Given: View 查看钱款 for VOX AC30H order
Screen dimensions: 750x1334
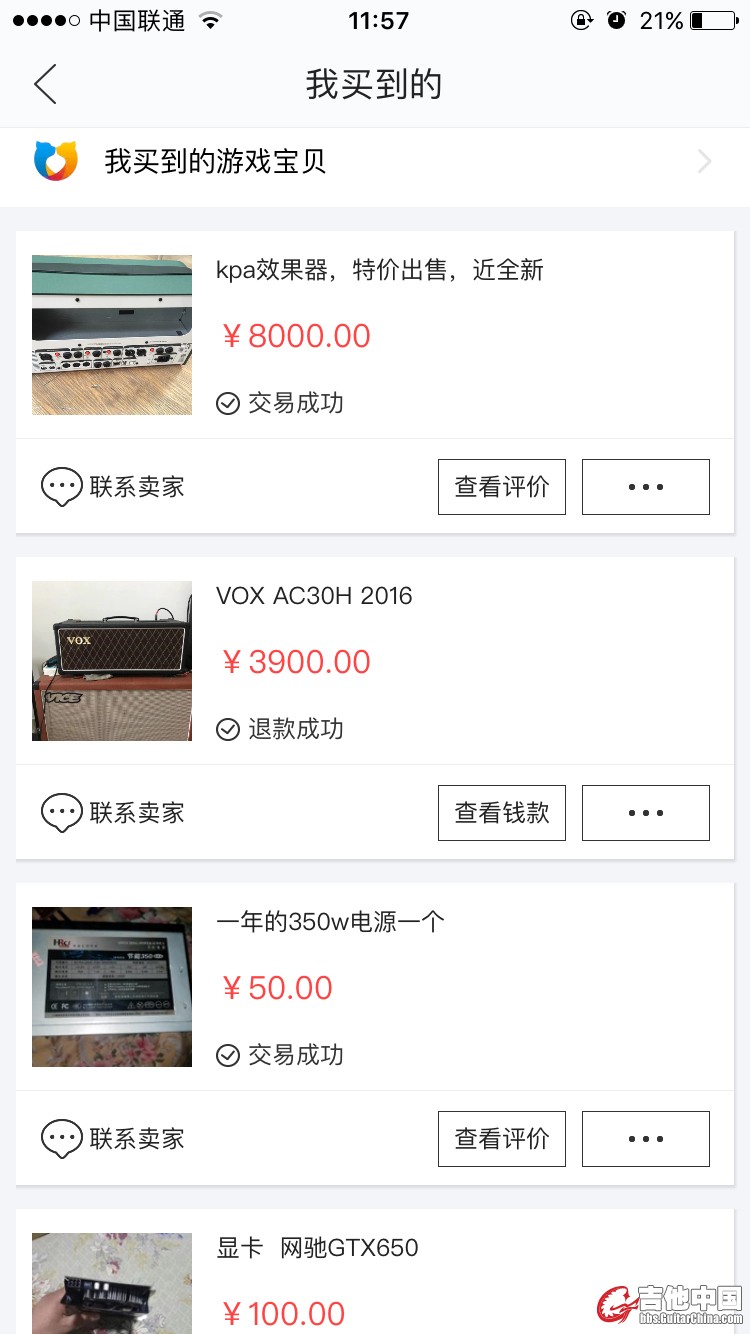Looking at the screenshot, I should click(x=501, y=813).
